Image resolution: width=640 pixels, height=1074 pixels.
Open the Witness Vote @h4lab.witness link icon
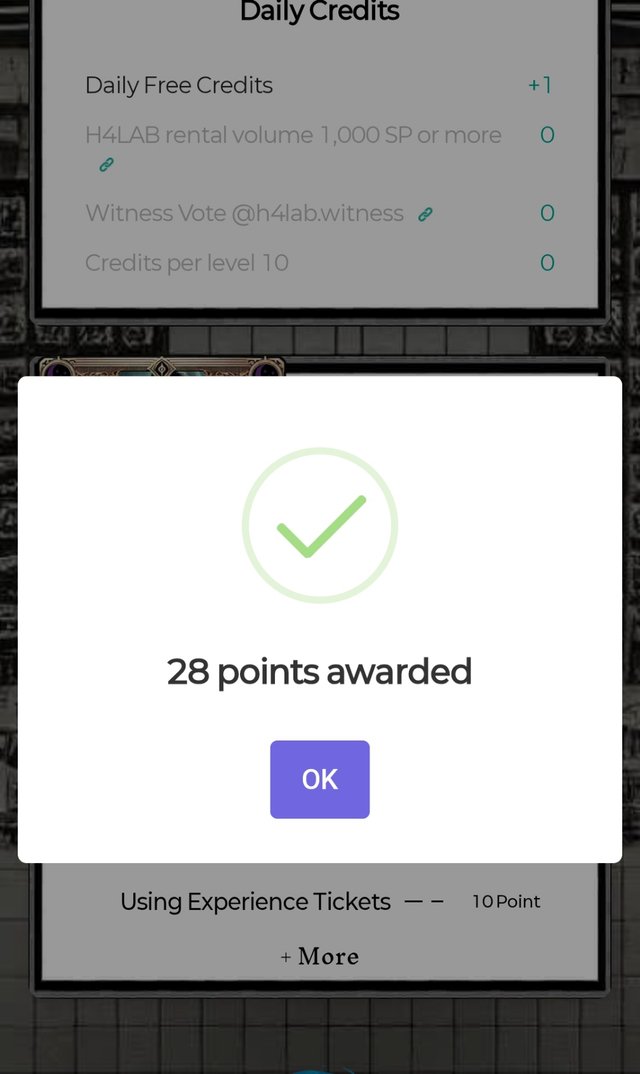(x=425, y=214)
